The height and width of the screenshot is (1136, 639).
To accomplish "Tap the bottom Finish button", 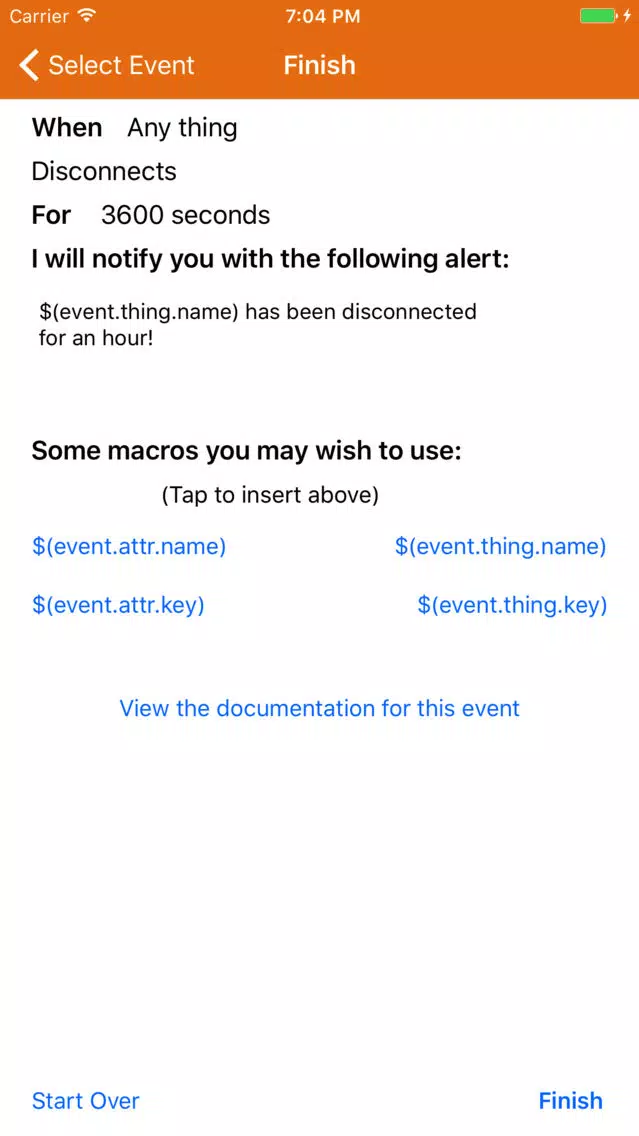I will (570, 1100).
